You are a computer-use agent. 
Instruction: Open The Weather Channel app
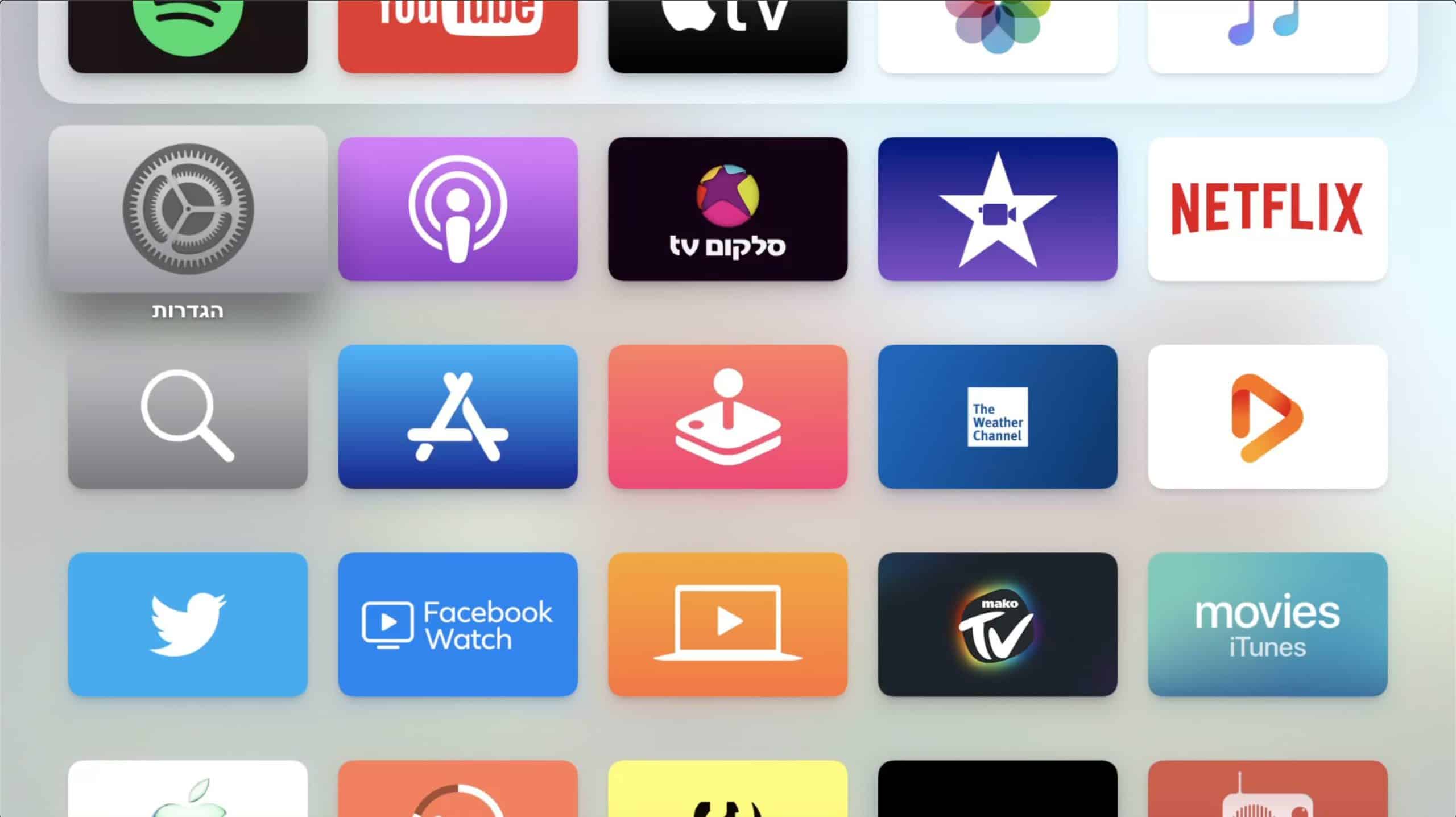click(x=998, y=416)
